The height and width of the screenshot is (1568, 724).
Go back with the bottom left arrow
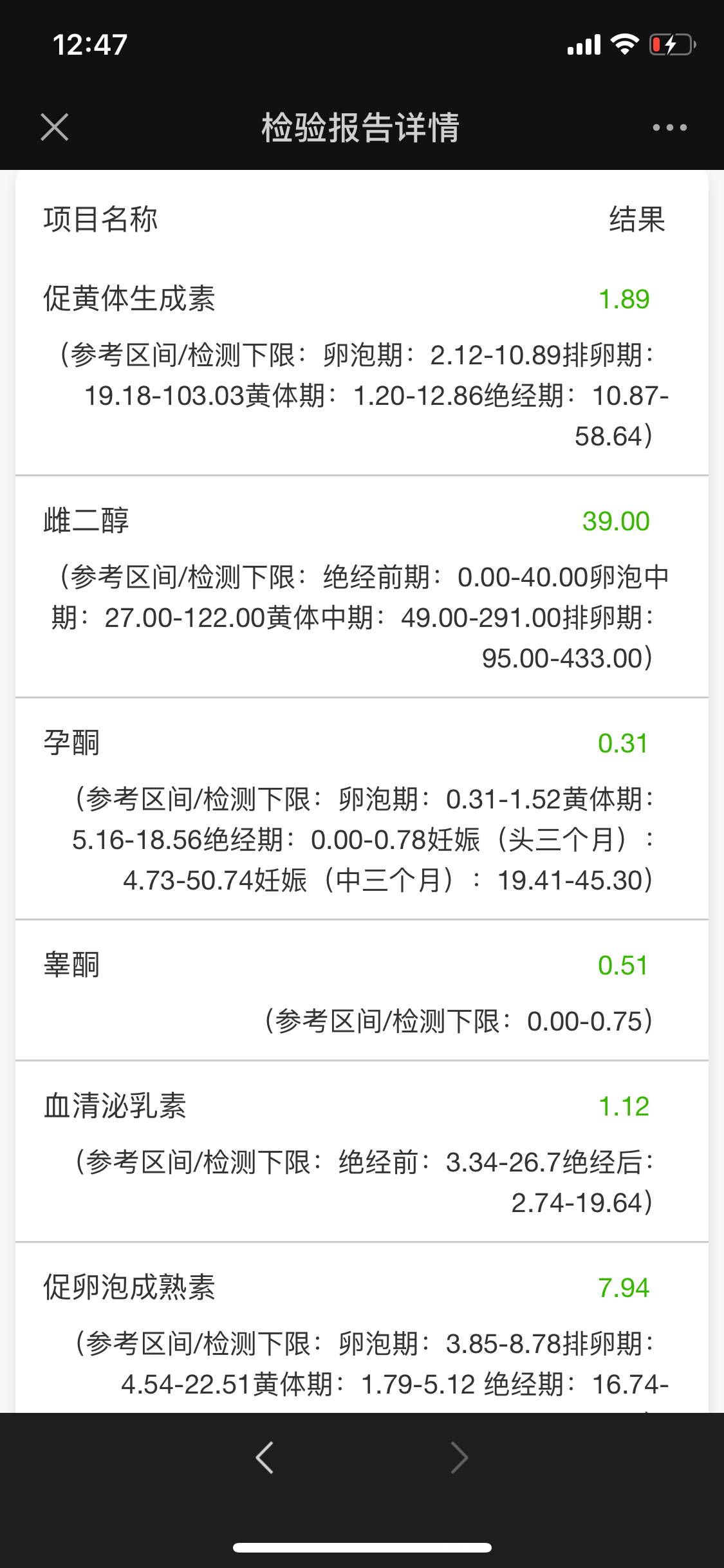pyautogui.click(x=265, y=1457)
